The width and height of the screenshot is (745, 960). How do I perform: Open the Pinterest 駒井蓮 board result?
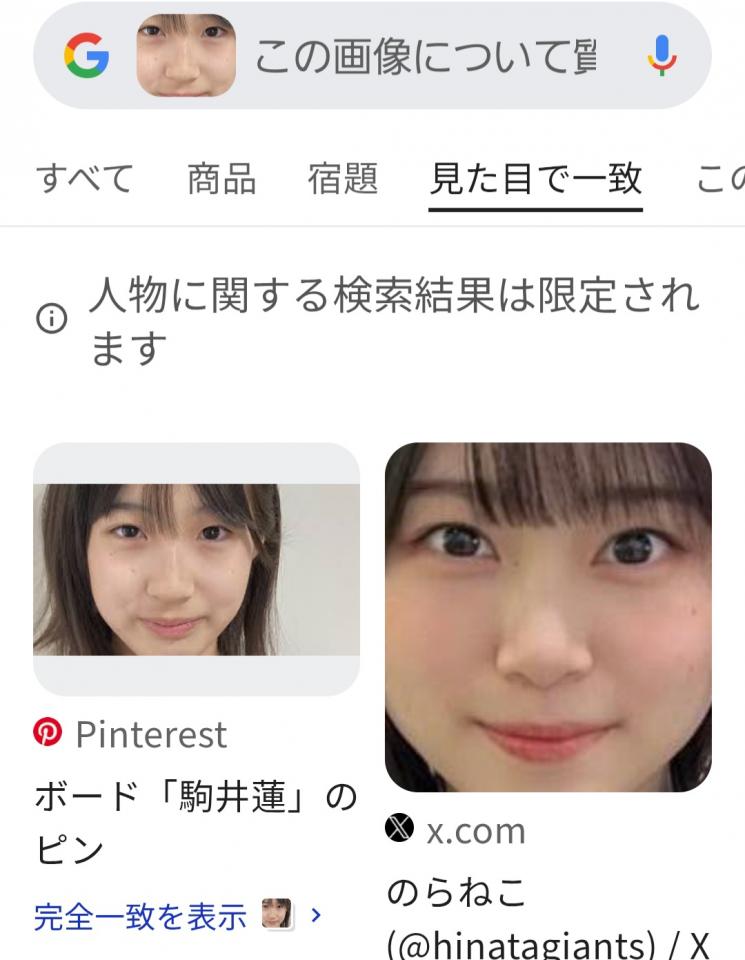pos(196,568)
